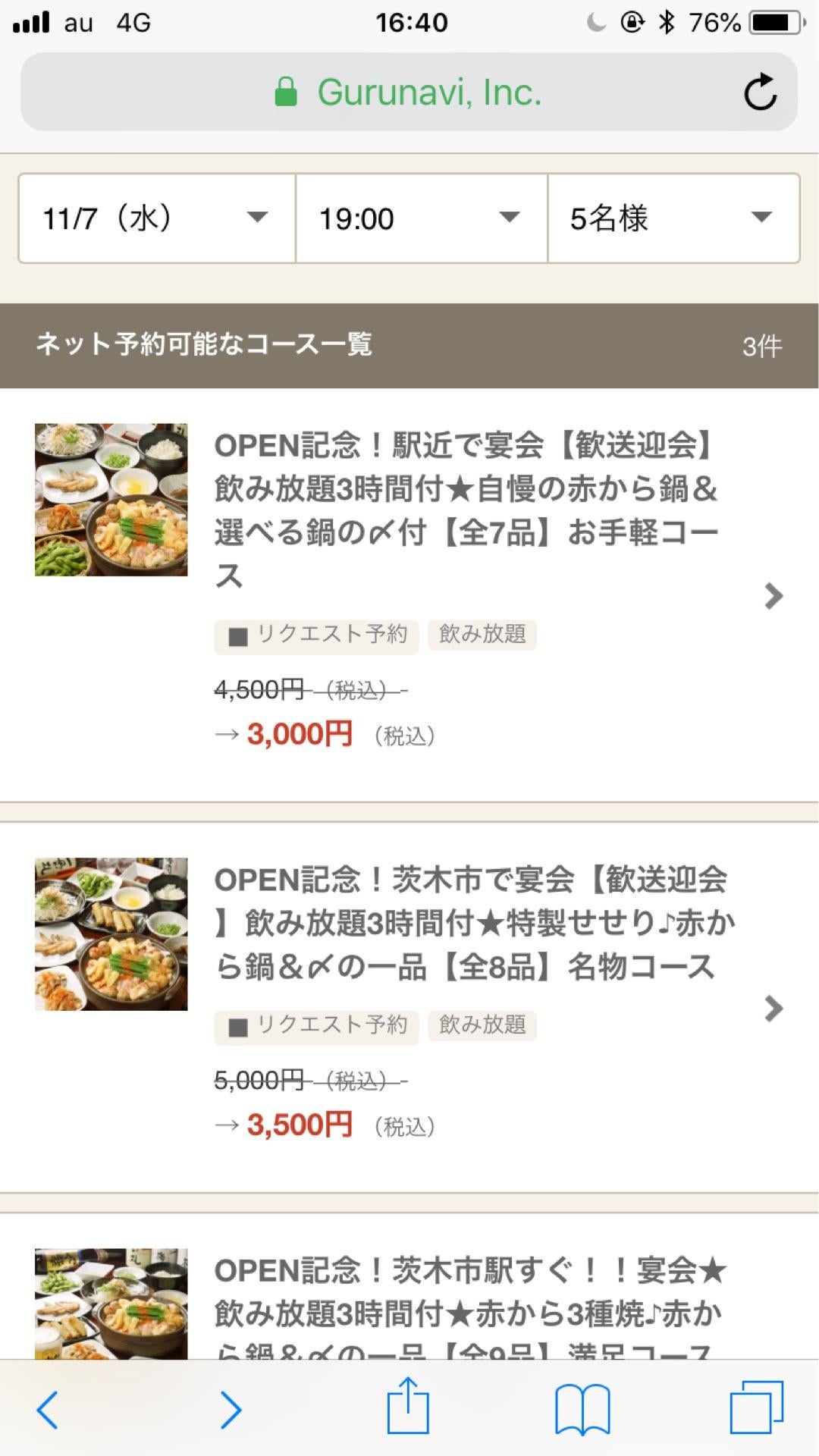Open the date picker showing 11/7（水）
819x1456 pixels.
(x=154, y=218)
